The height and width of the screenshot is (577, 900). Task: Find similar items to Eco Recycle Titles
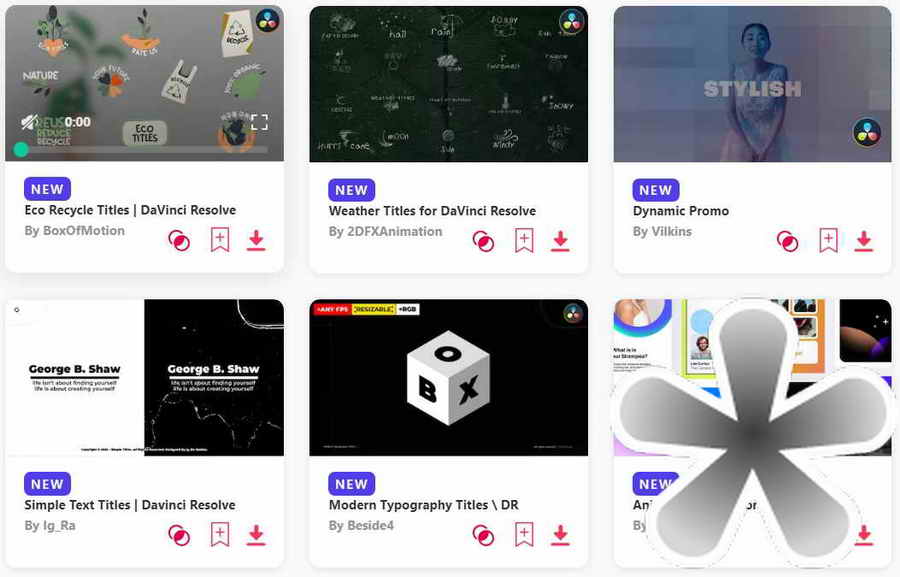pos(179,241)
